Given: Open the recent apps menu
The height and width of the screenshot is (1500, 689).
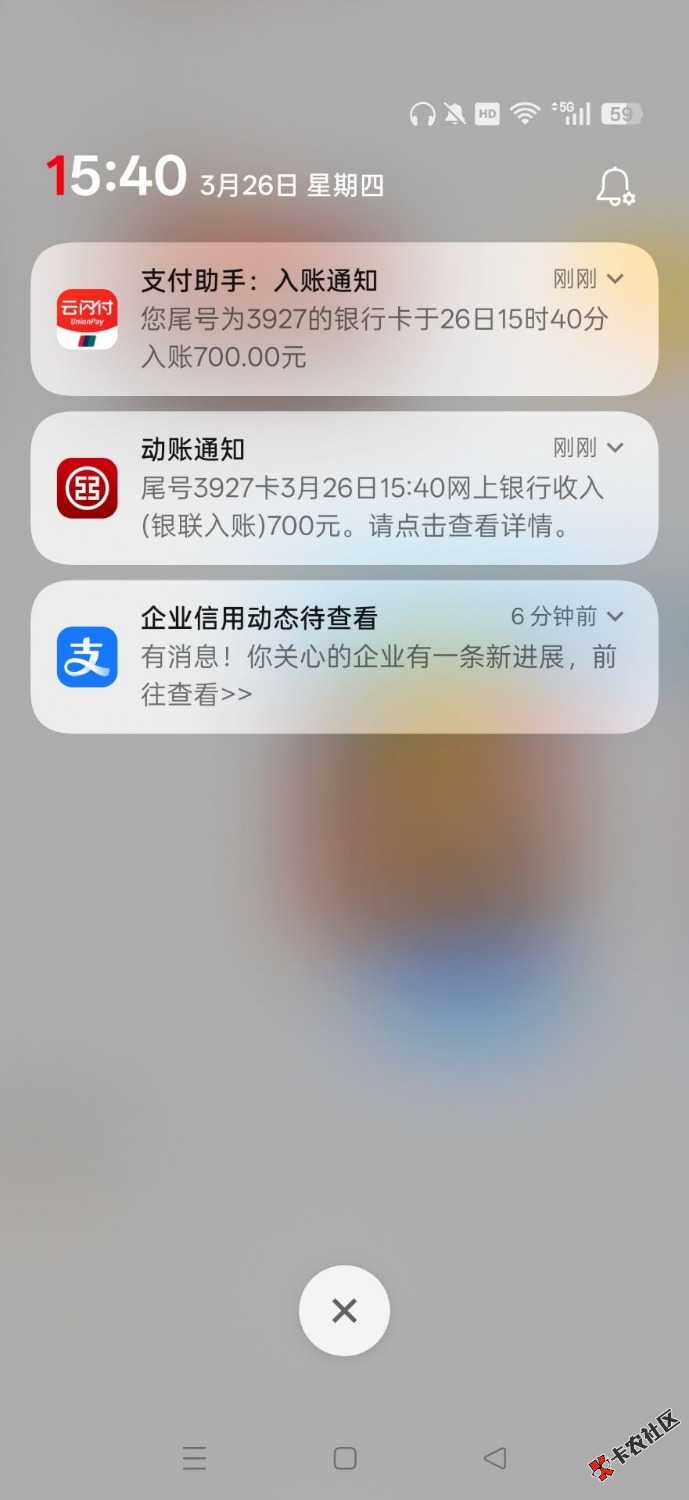Looking at the screenshot, I should pyautogui.click(x=195, y=1458).
